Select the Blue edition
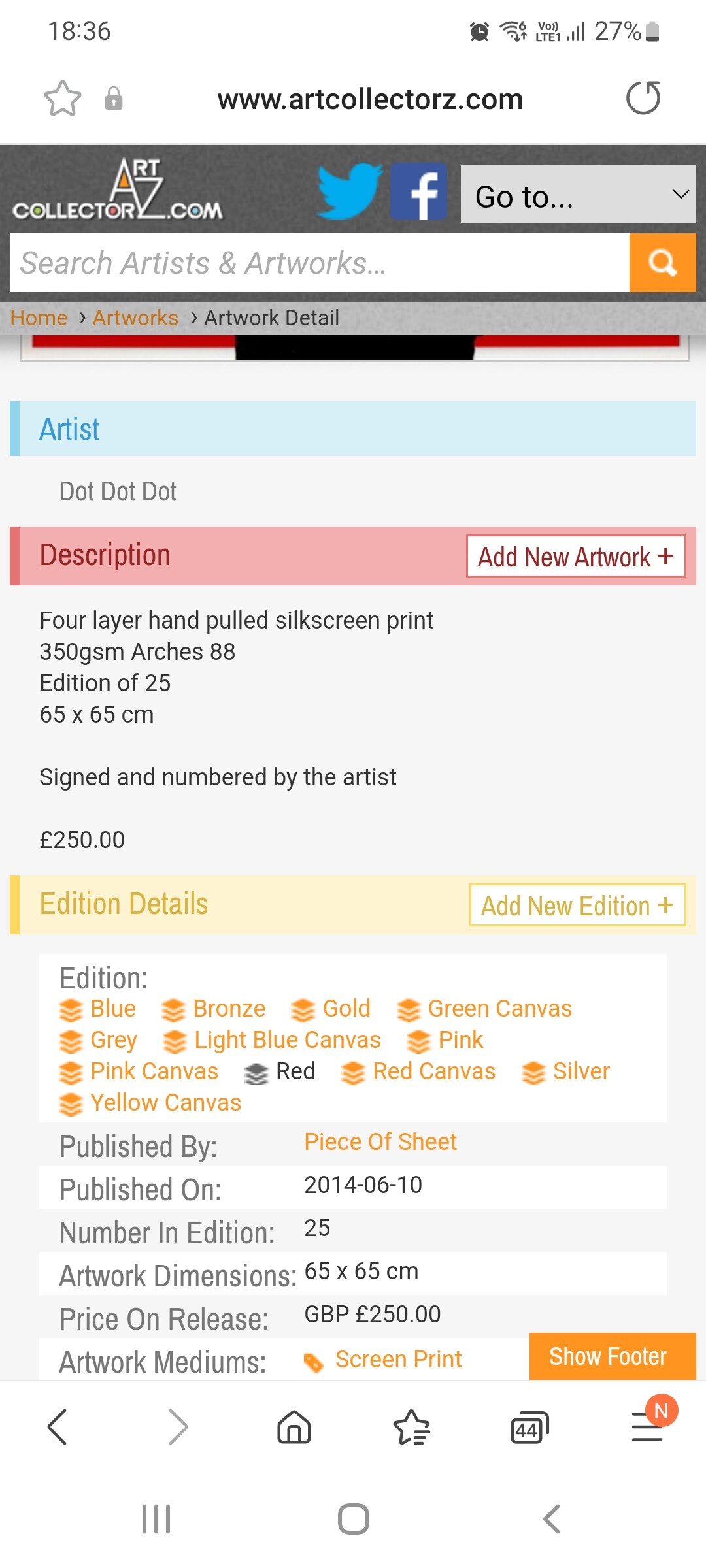 (97, 1009)
